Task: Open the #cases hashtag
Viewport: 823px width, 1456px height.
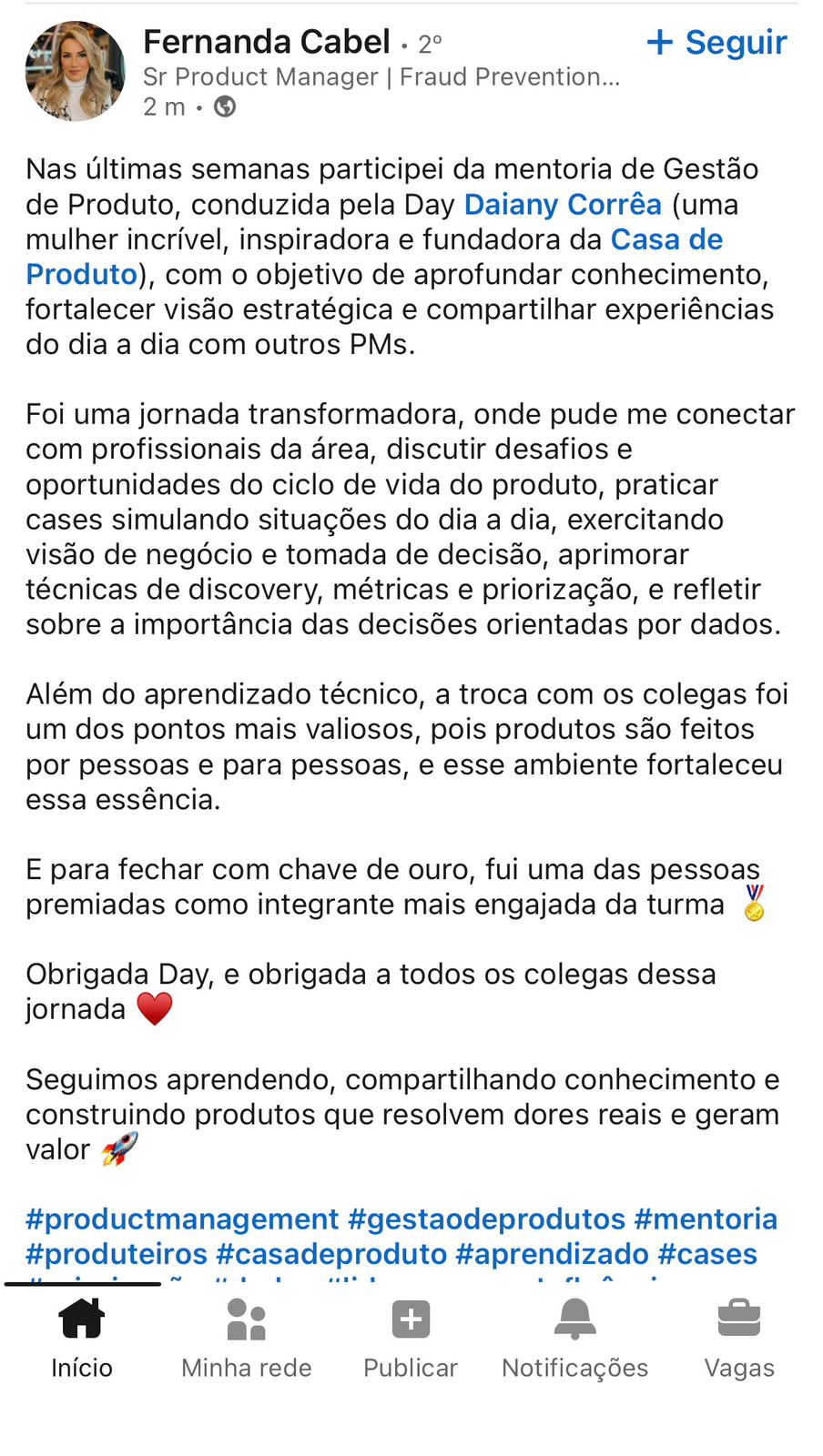Action: (707, 1254)
